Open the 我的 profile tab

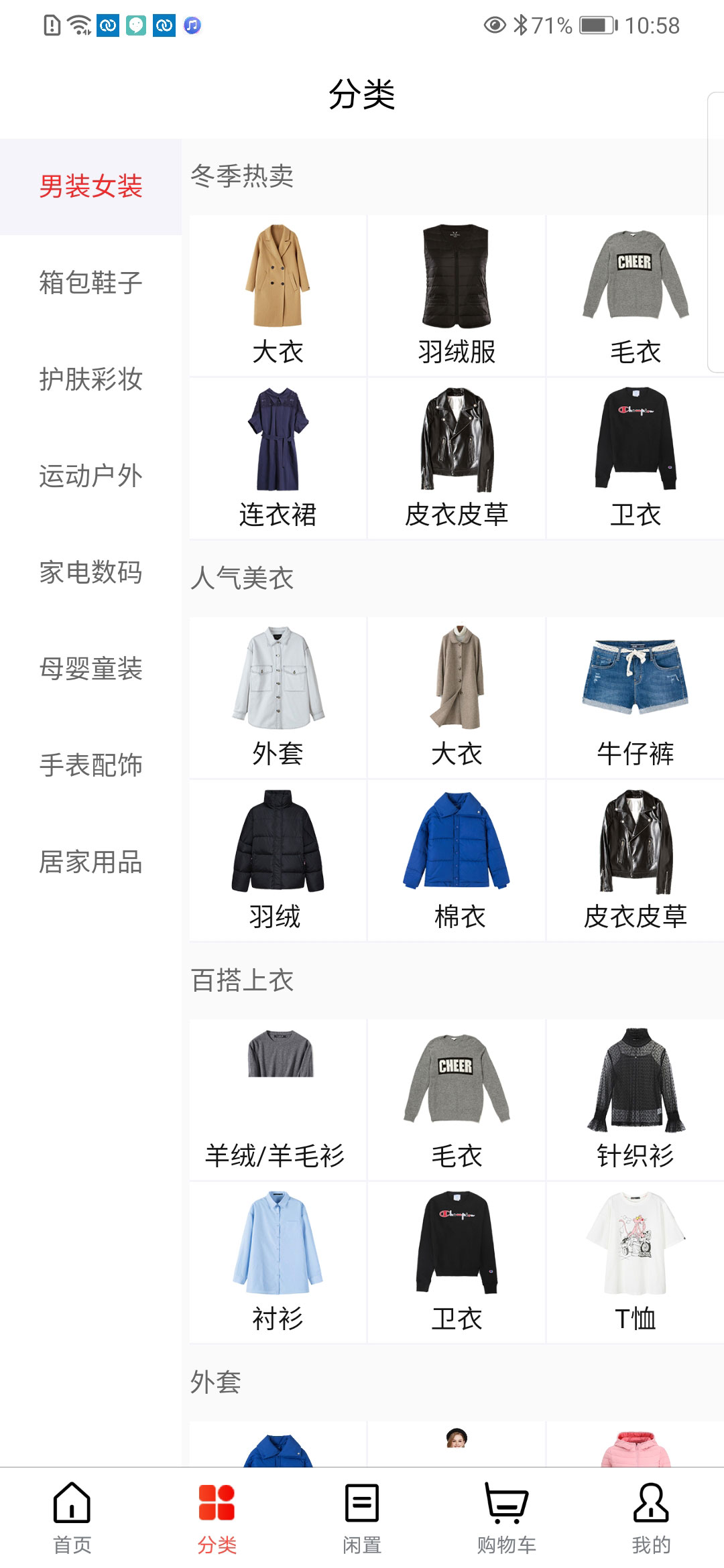click(650, 1517)
